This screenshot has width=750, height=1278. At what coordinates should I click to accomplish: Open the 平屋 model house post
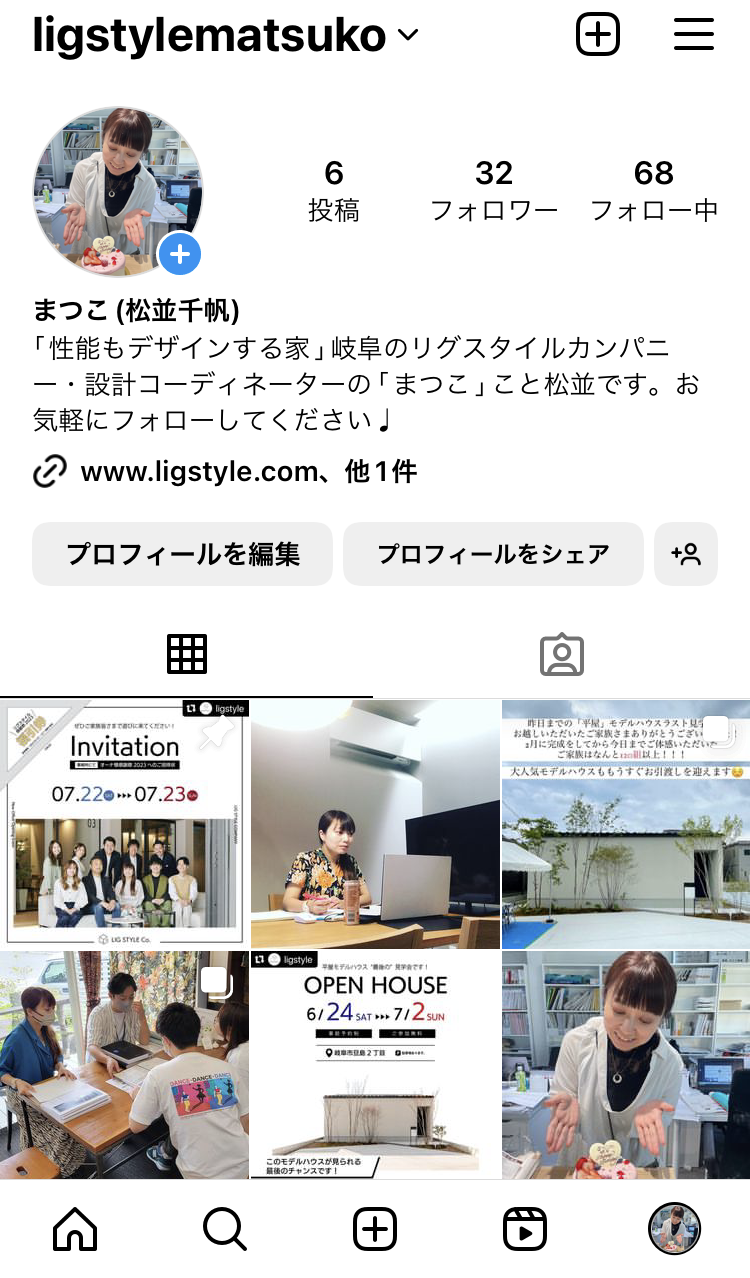[x=626, y=823]
